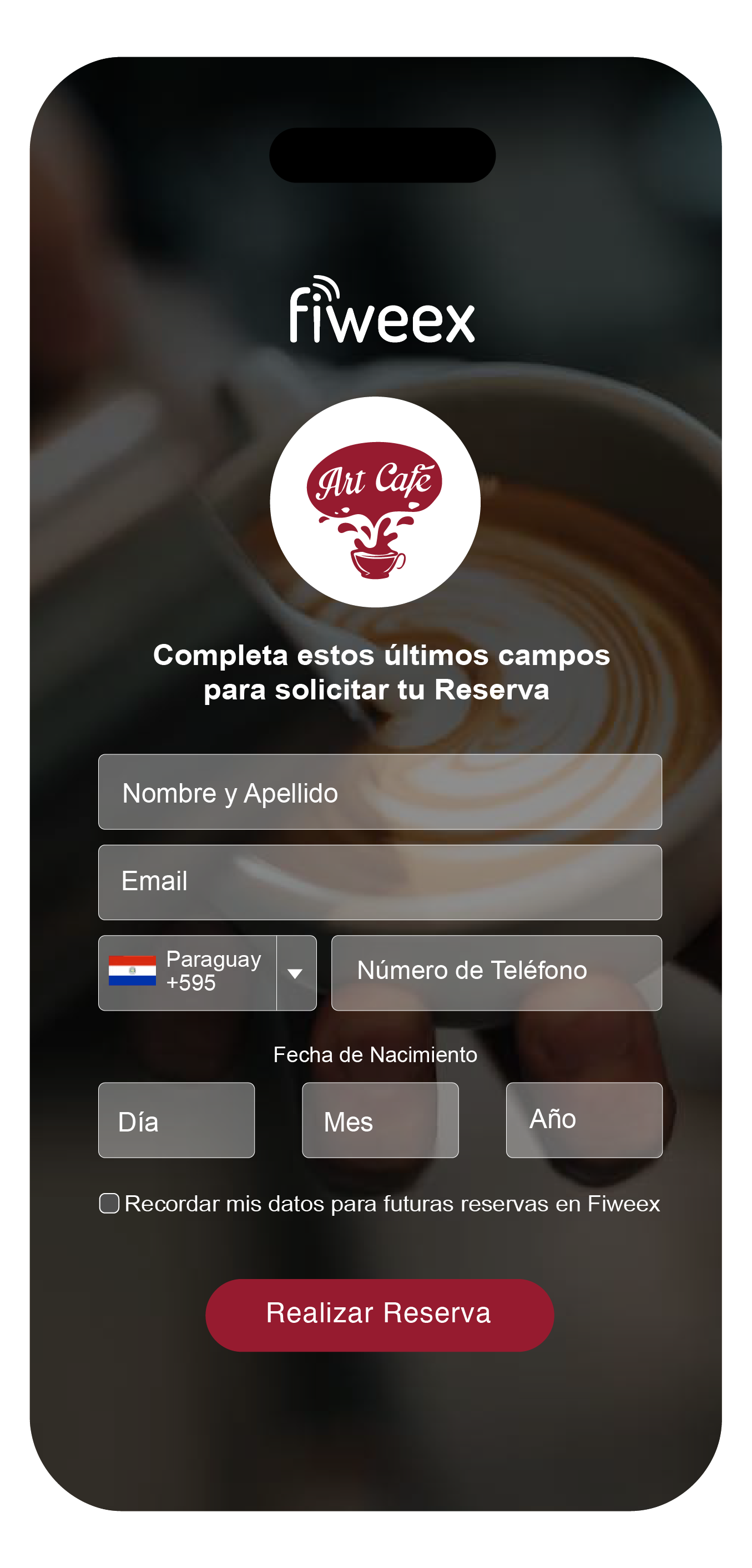
Task: Tap the Año birth year field
Action: pyautogui.click(x=583, y=1120)
